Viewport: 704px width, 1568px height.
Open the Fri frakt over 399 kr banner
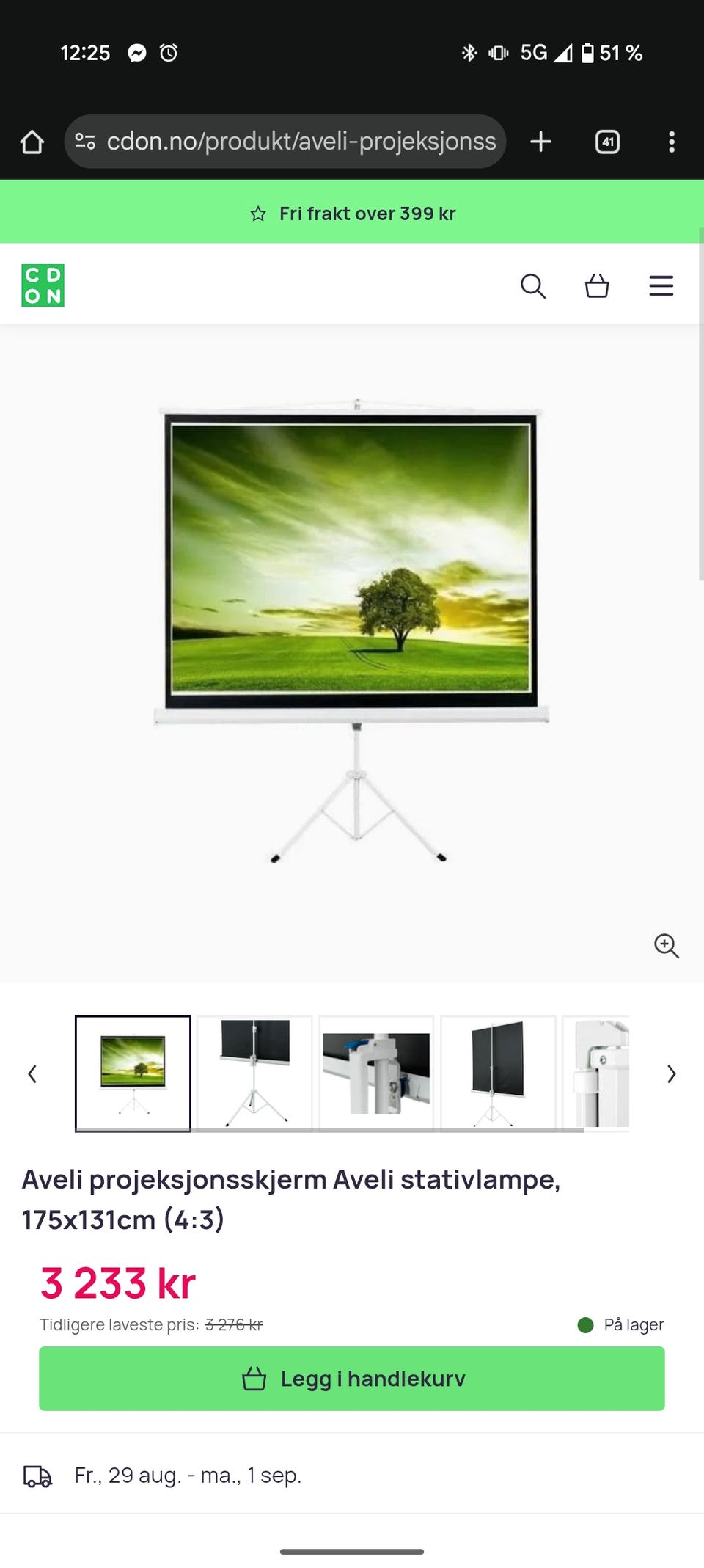[x=352, y=214]
